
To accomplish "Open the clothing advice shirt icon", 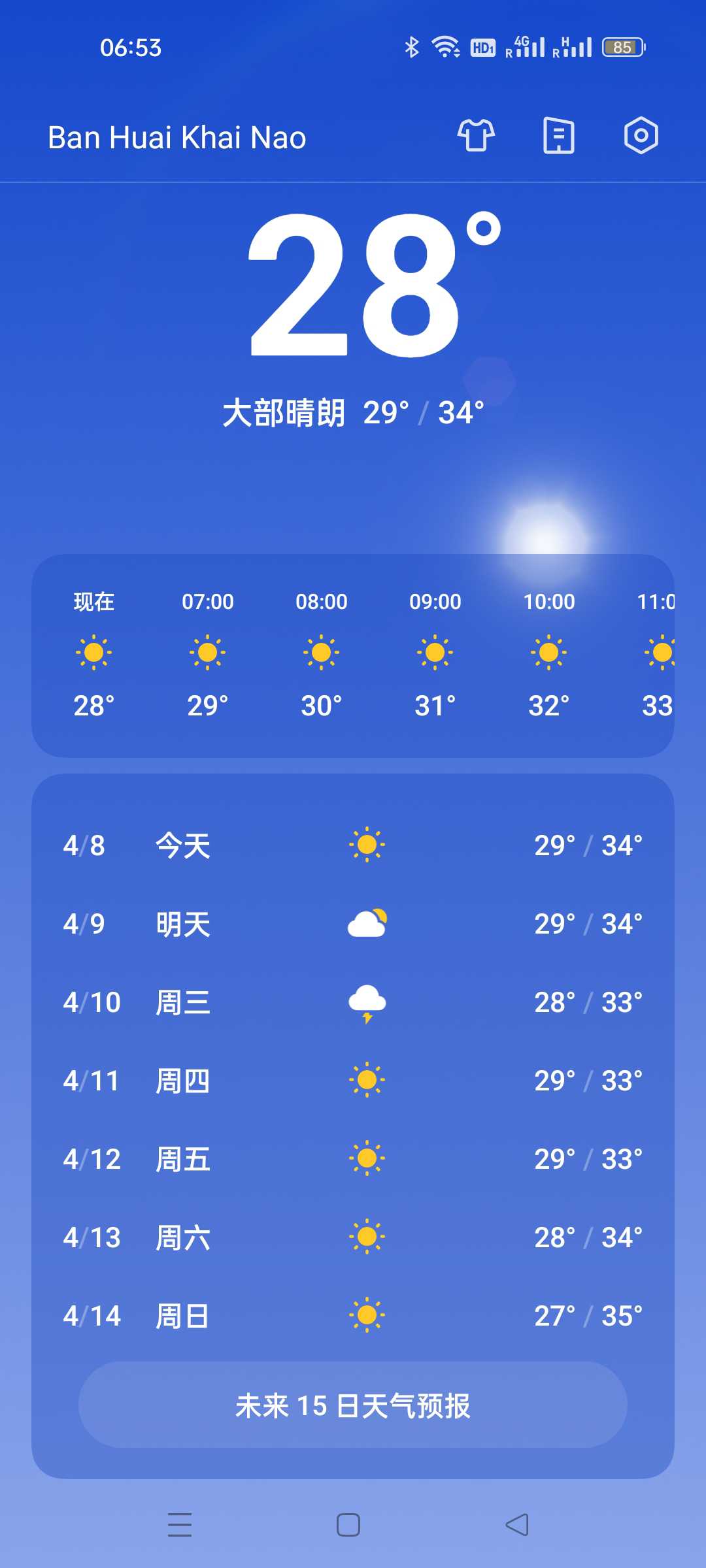I will (476, 136).
